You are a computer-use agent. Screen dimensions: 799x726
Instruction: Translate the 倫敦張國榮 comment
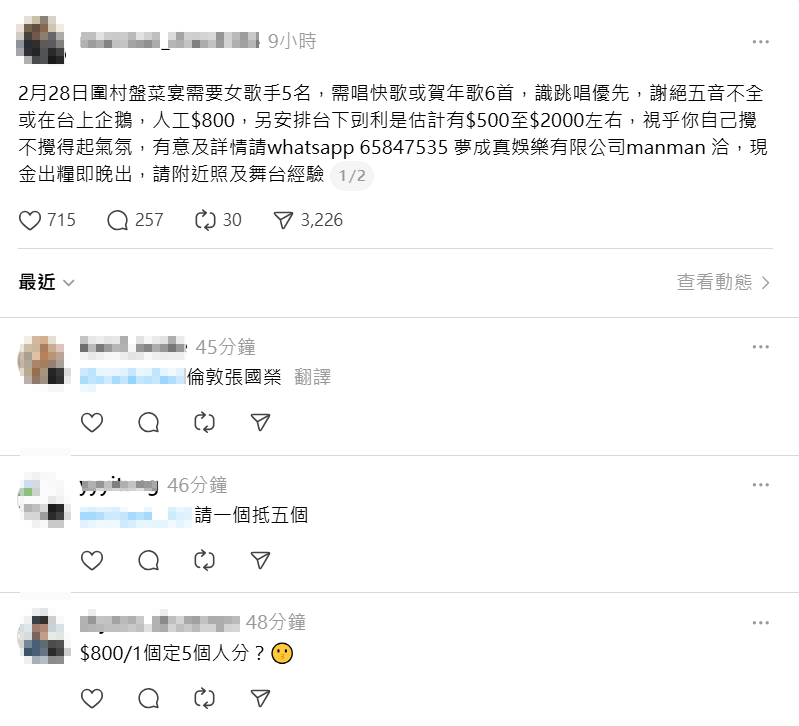tap(313, 378)
